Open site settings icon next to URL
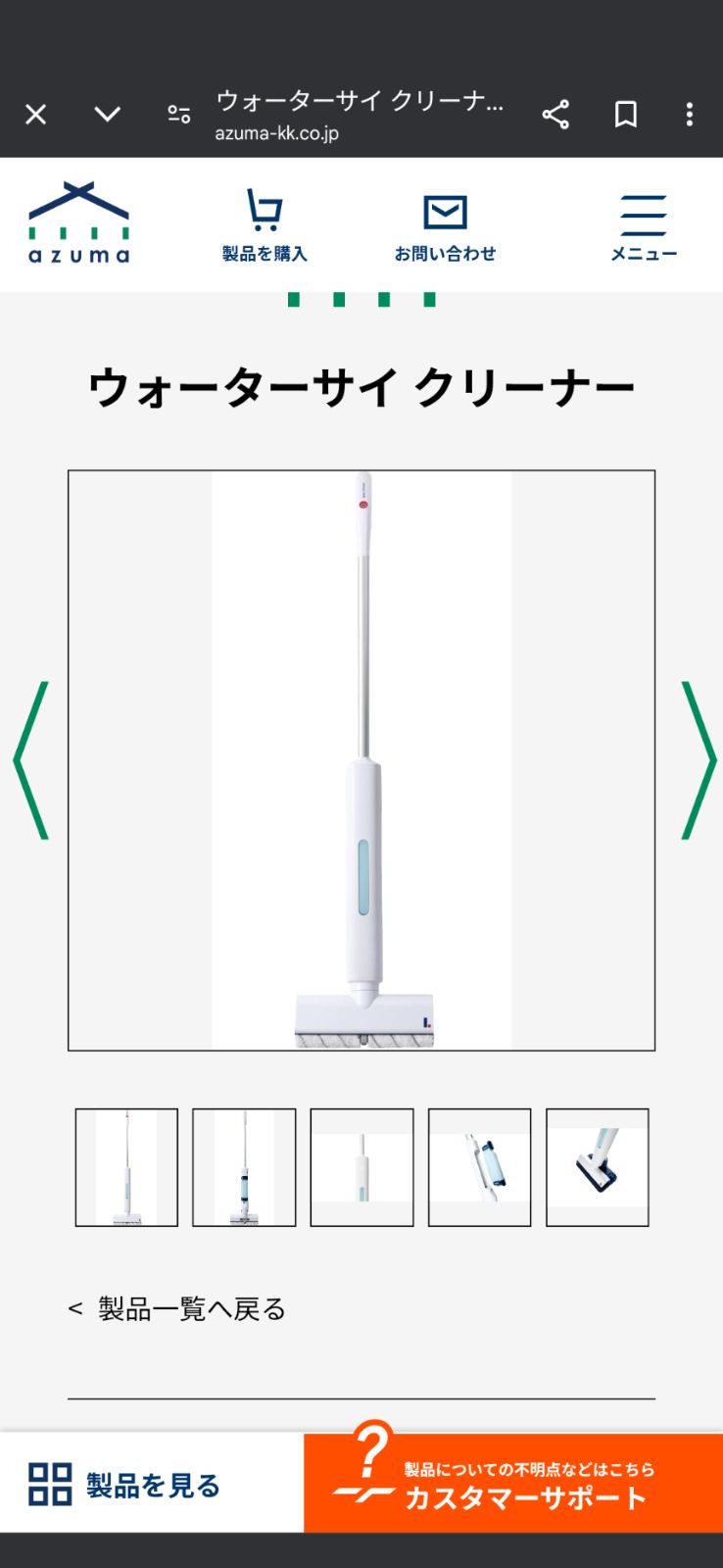723x1568 pixels. point(179,115)
